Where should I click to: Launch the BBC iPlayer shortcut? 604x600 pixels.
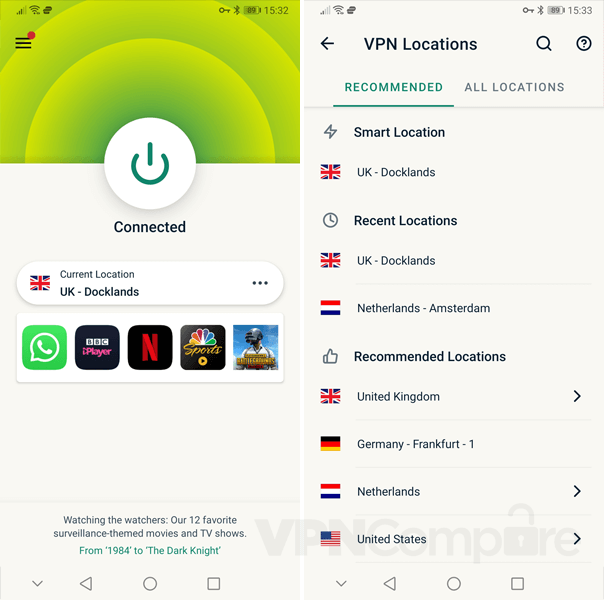tap(97, 348)
